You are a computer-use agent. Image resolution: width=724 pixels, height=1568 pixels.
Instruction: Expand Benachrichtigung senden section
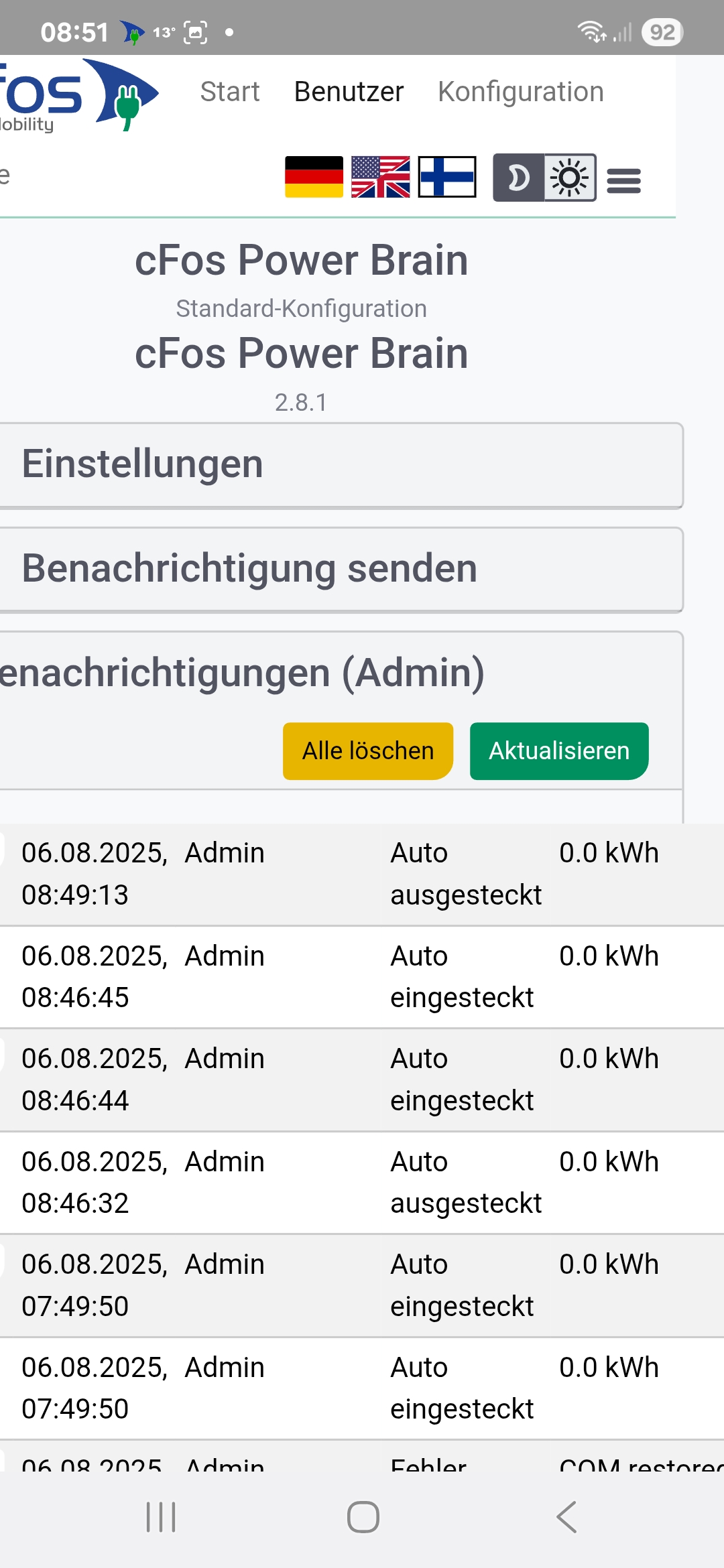pyautogui.click(x=341, y=570)
